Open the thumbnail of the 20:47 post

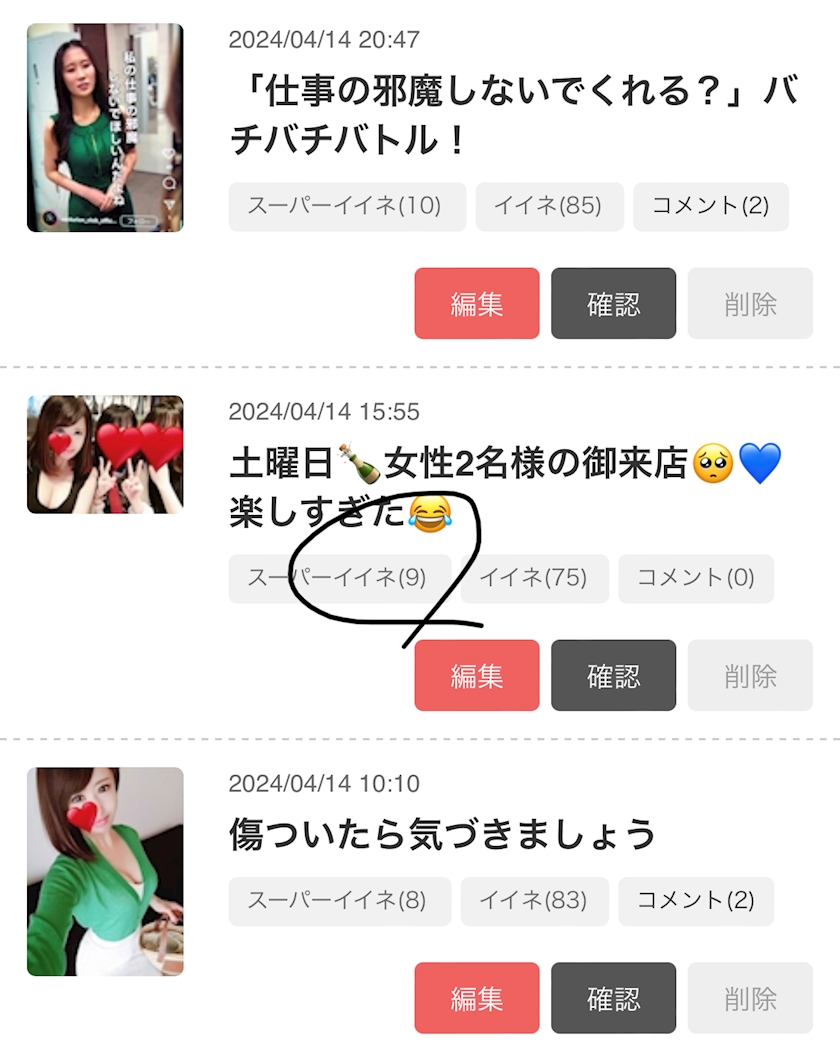pyautogui.click(x=105, y=128)
